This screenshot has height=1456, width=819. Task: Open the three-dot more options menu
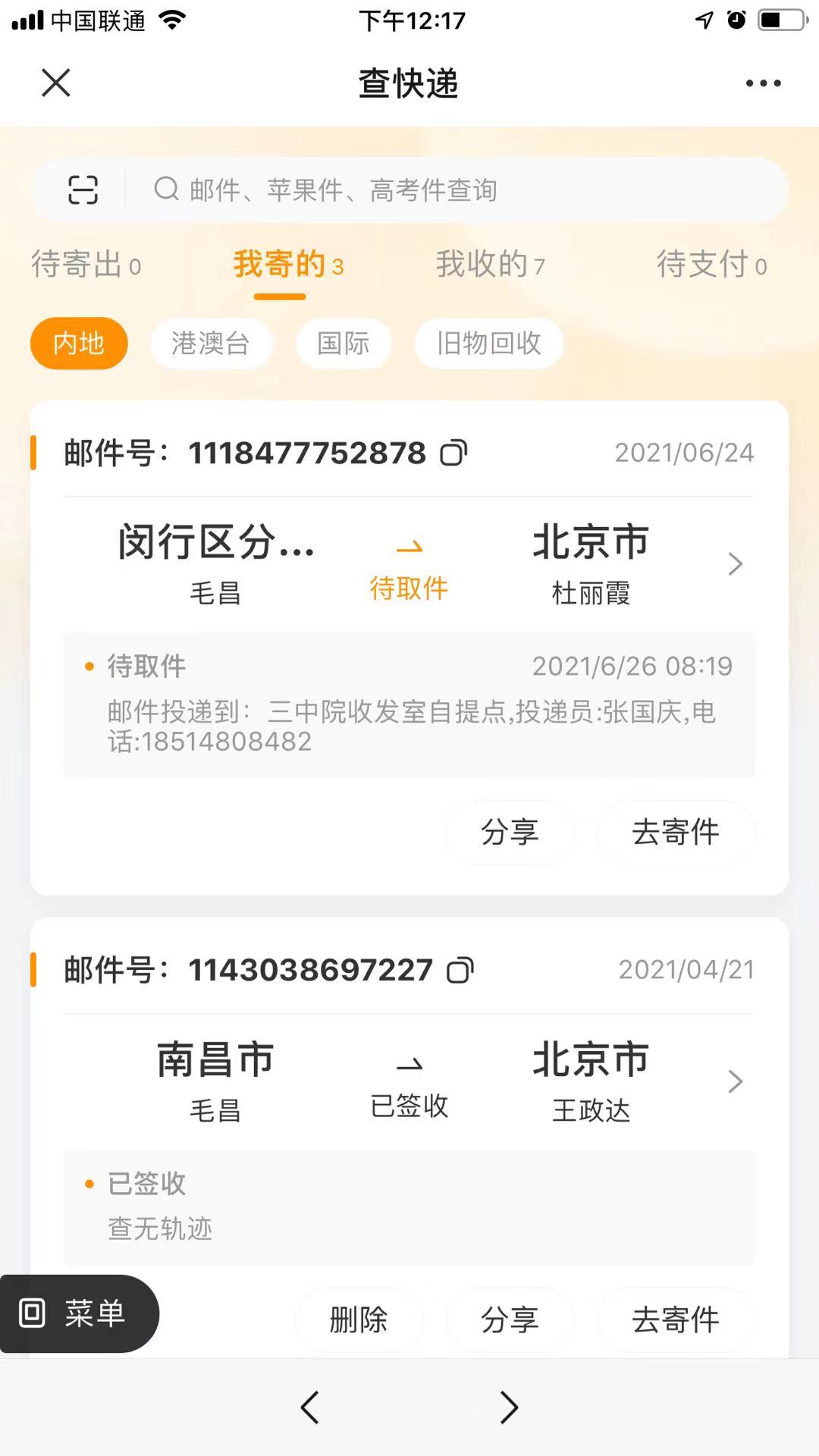(763, 83)
